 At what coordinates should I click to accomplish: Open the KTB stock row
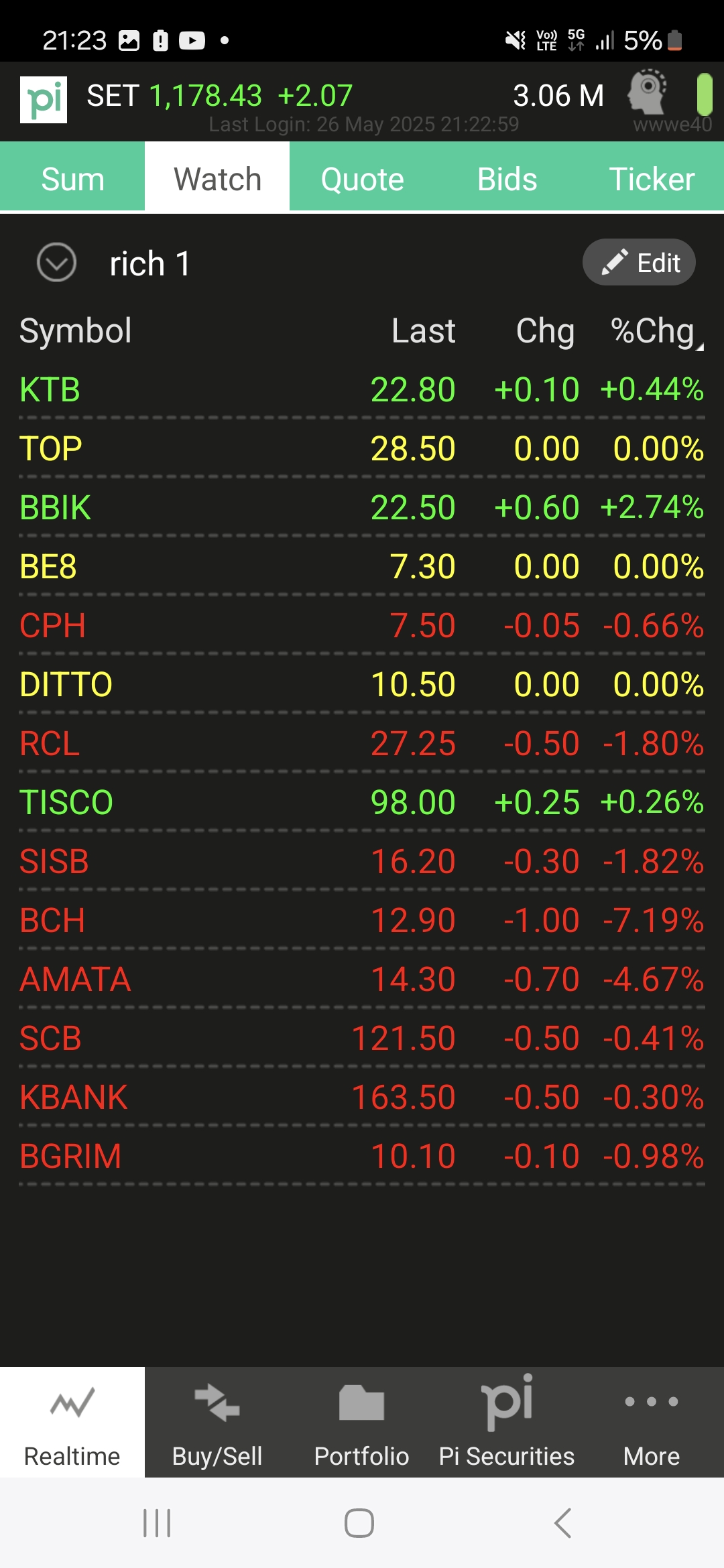coord(362,389)
